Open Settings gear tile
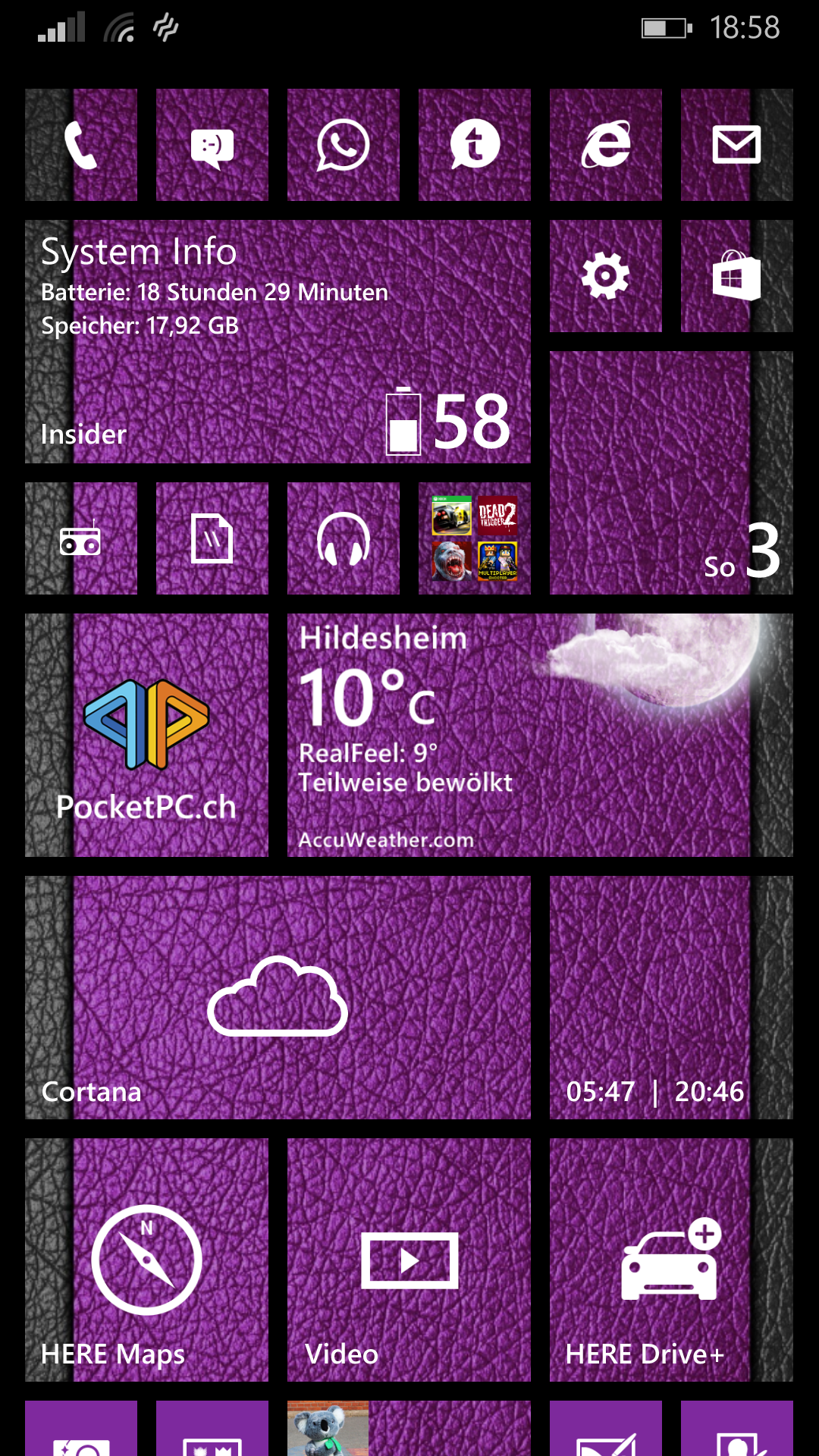 coord(606,276)
